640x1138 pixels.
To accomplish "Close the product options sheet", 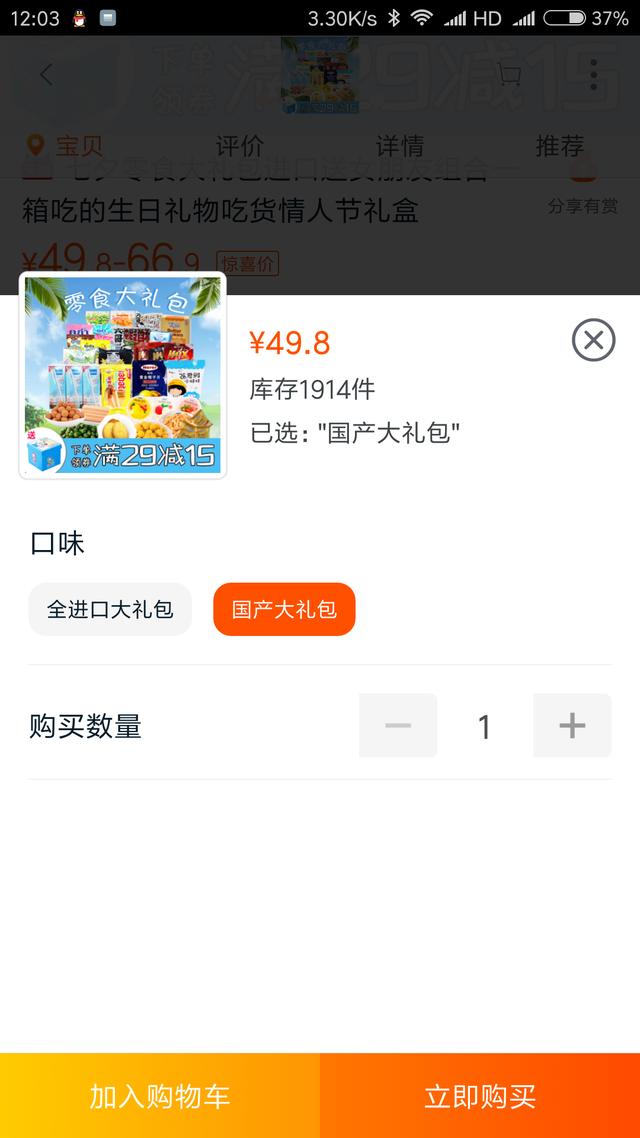I will 593,341.
